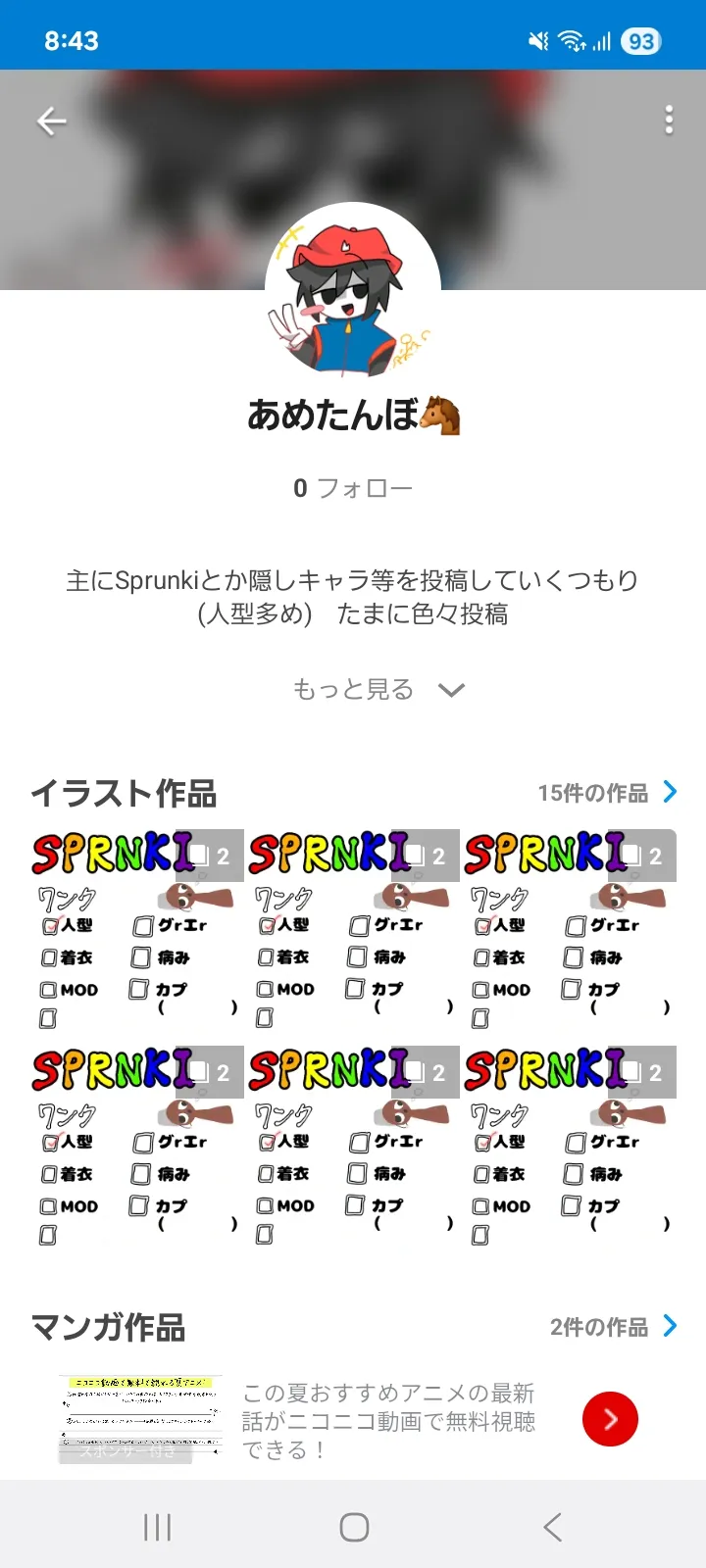
Task: Open the ニコニコ動画 anime ad banner
Action: pos(388,1420)
